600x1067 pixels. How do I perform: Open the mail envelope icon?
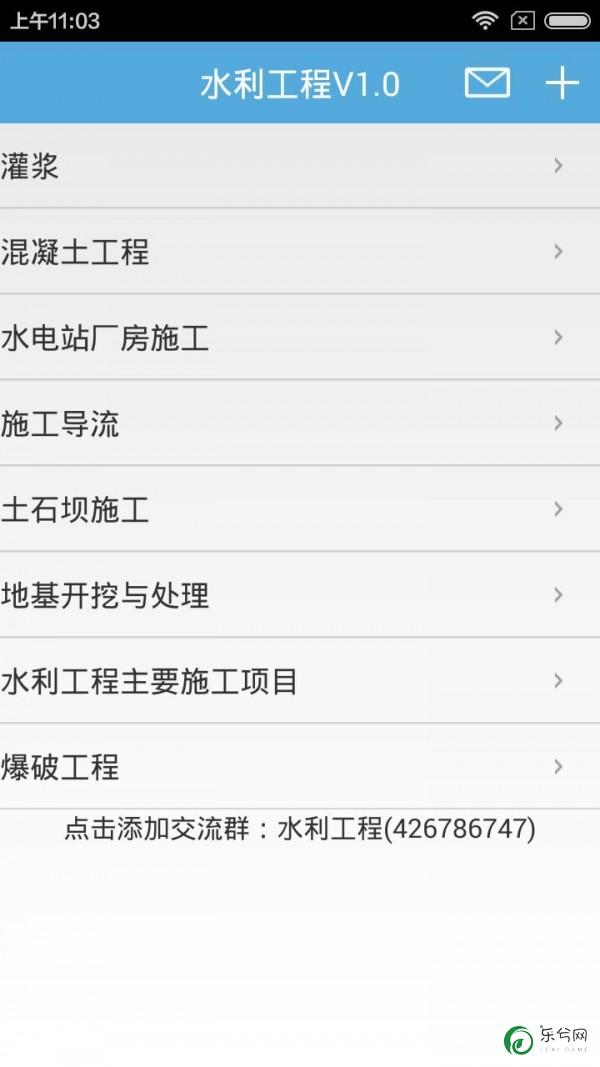[x=487, y=84]
